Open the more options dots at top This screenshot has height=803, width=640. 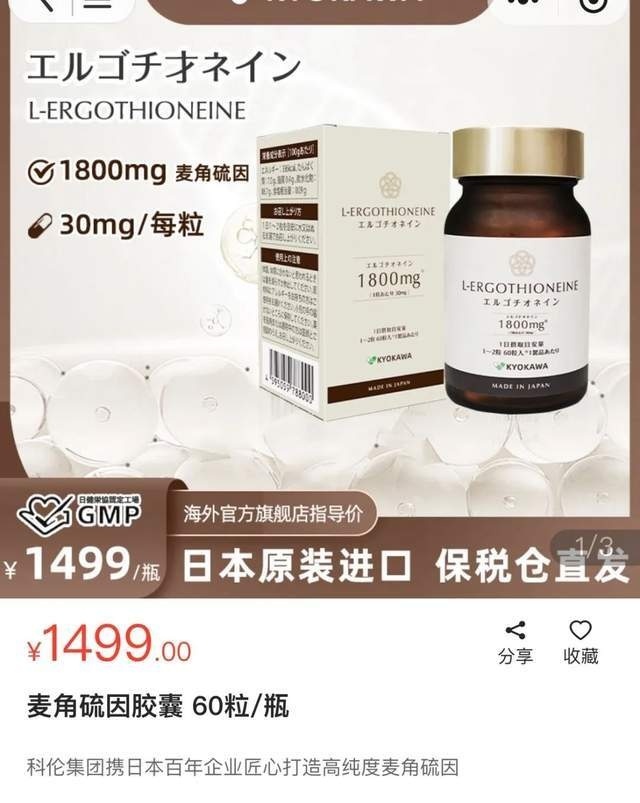click(517, 4)
